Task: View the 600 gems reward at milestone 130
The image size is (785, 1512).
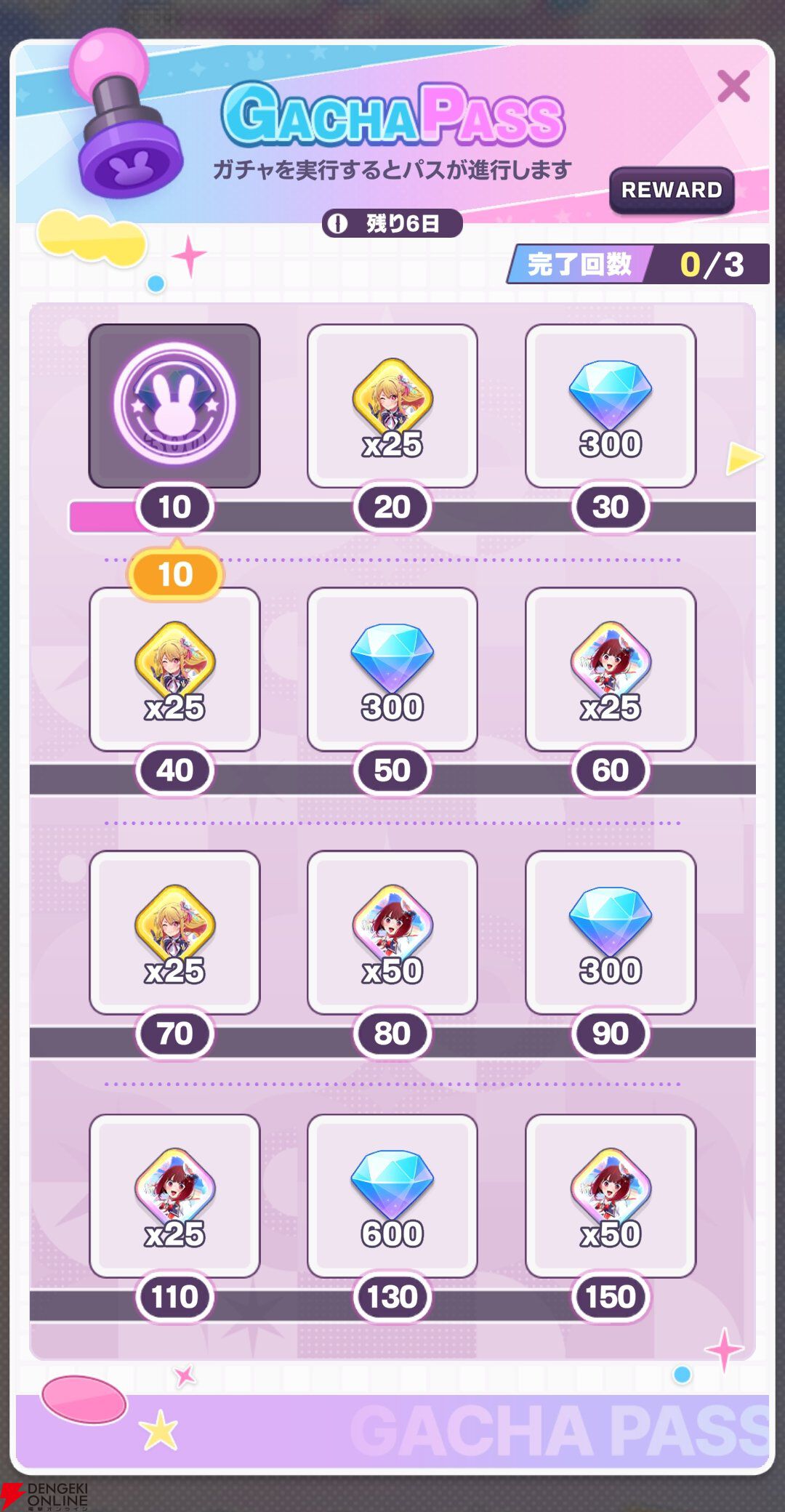Action: click(x=392, y=1195)
